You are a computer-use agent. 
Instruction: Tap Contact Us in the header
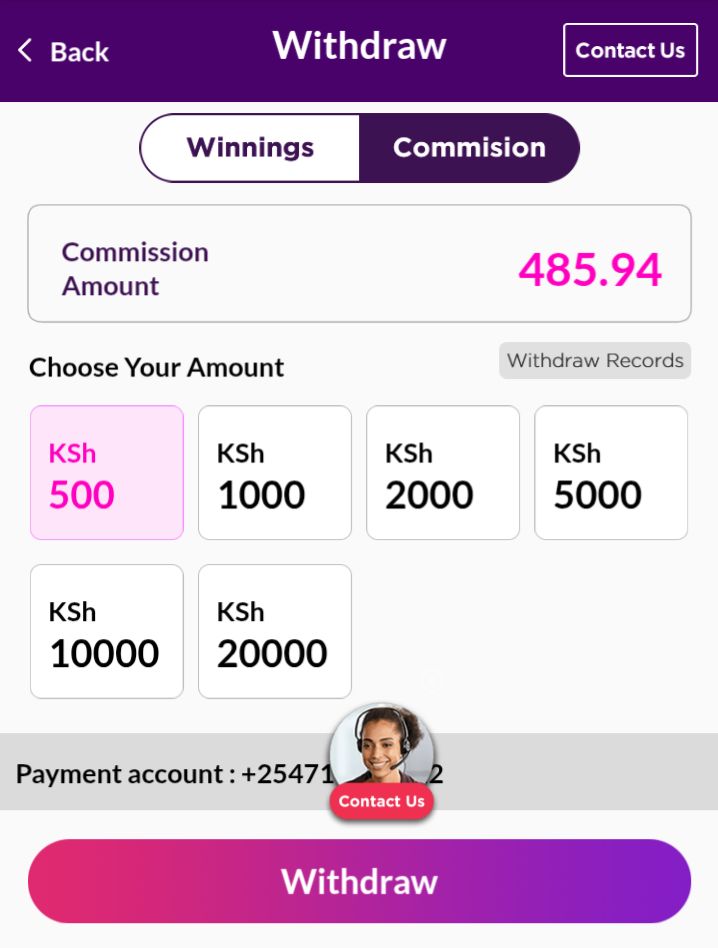click(630, 50)
